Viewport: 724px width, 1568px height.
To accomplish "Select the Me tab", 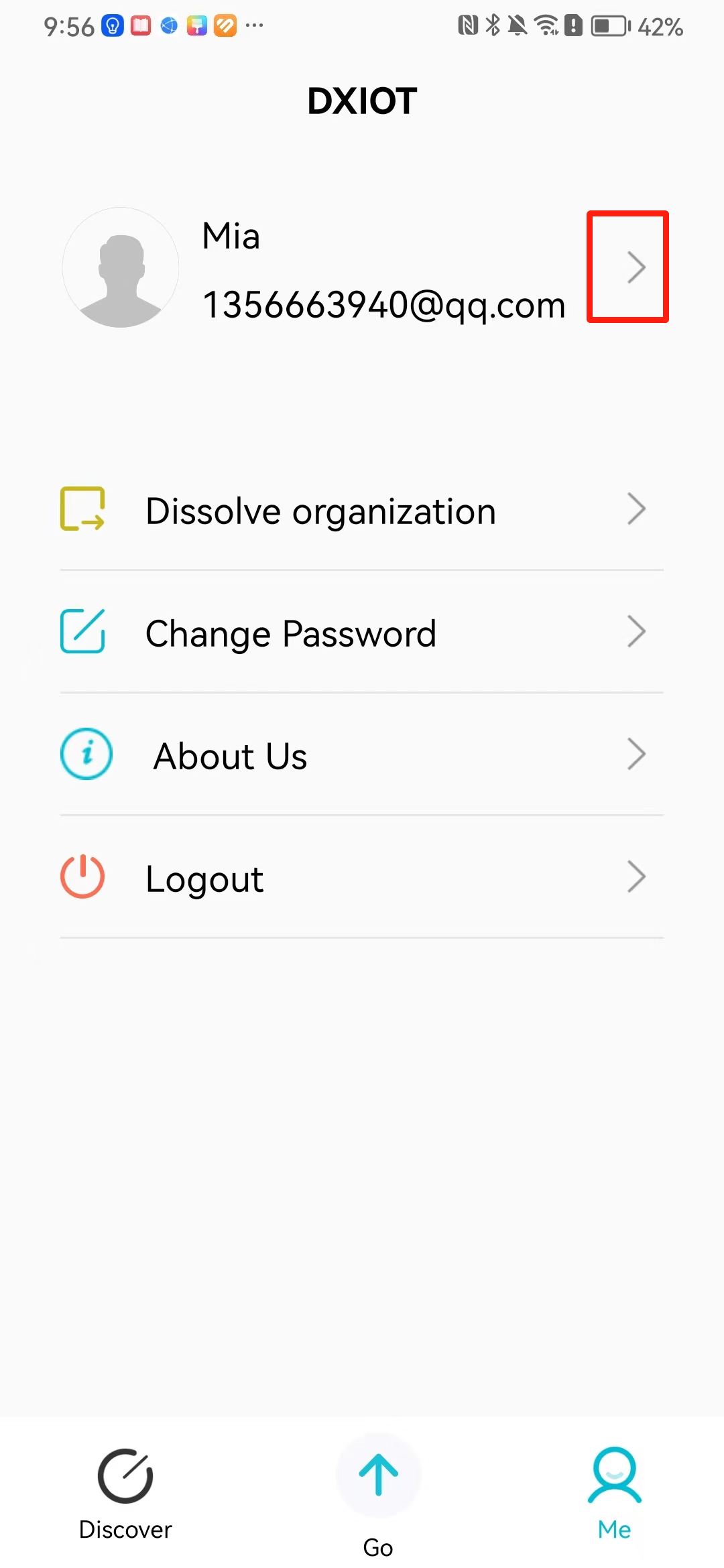I will [615, 1494].
